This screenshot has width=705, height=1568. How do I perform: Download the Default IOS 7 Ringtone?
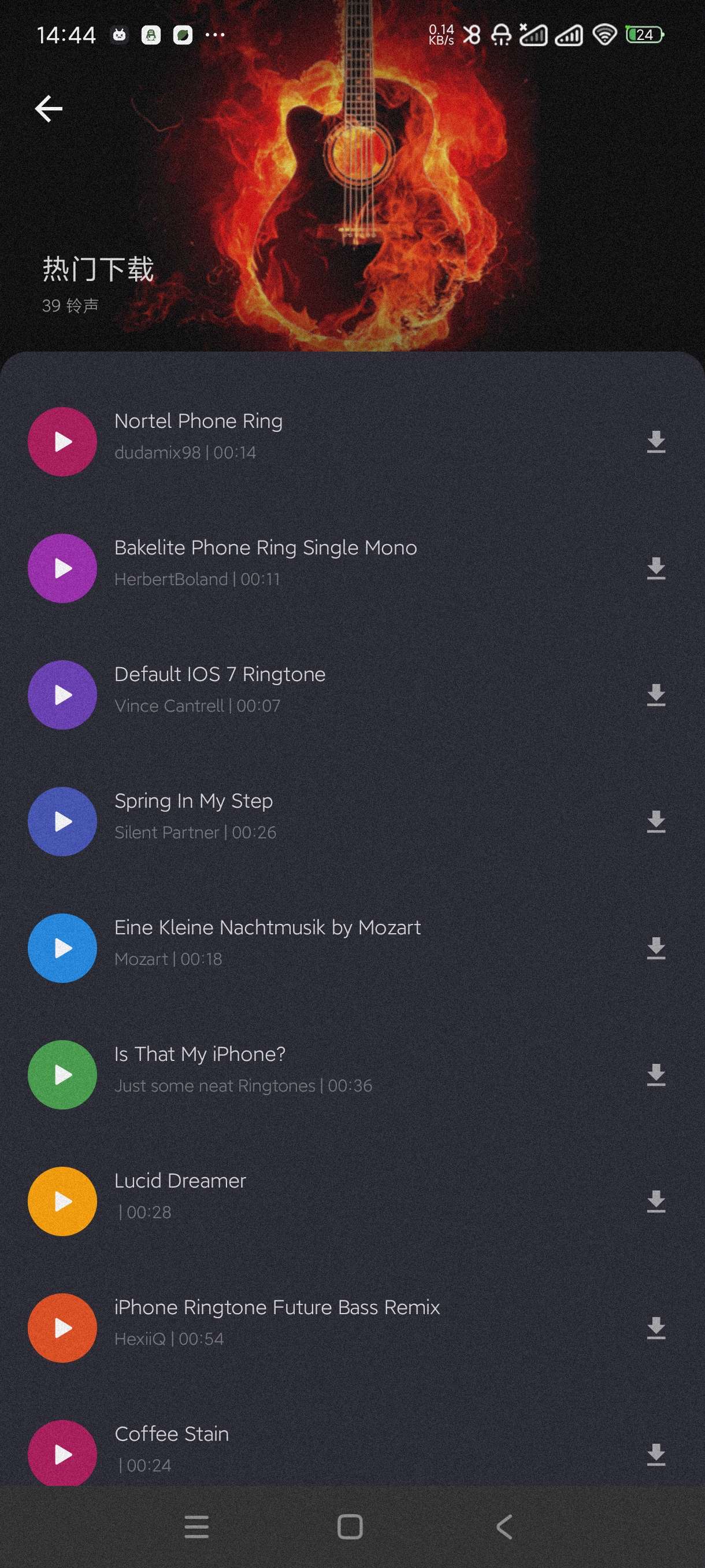pyautogui.click(x=656, y=694)
